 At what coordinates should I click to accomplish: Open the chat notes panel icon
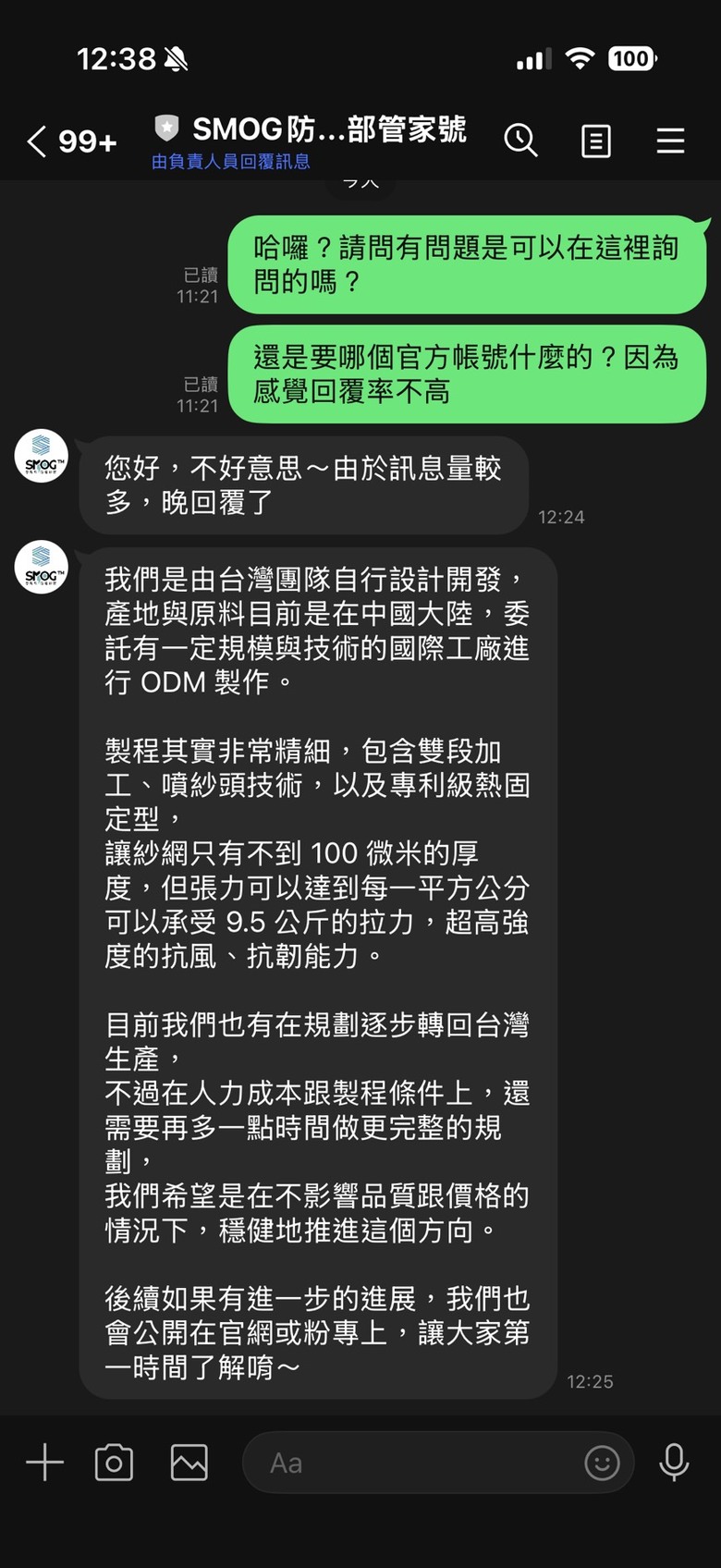click(x=596, y=141)
